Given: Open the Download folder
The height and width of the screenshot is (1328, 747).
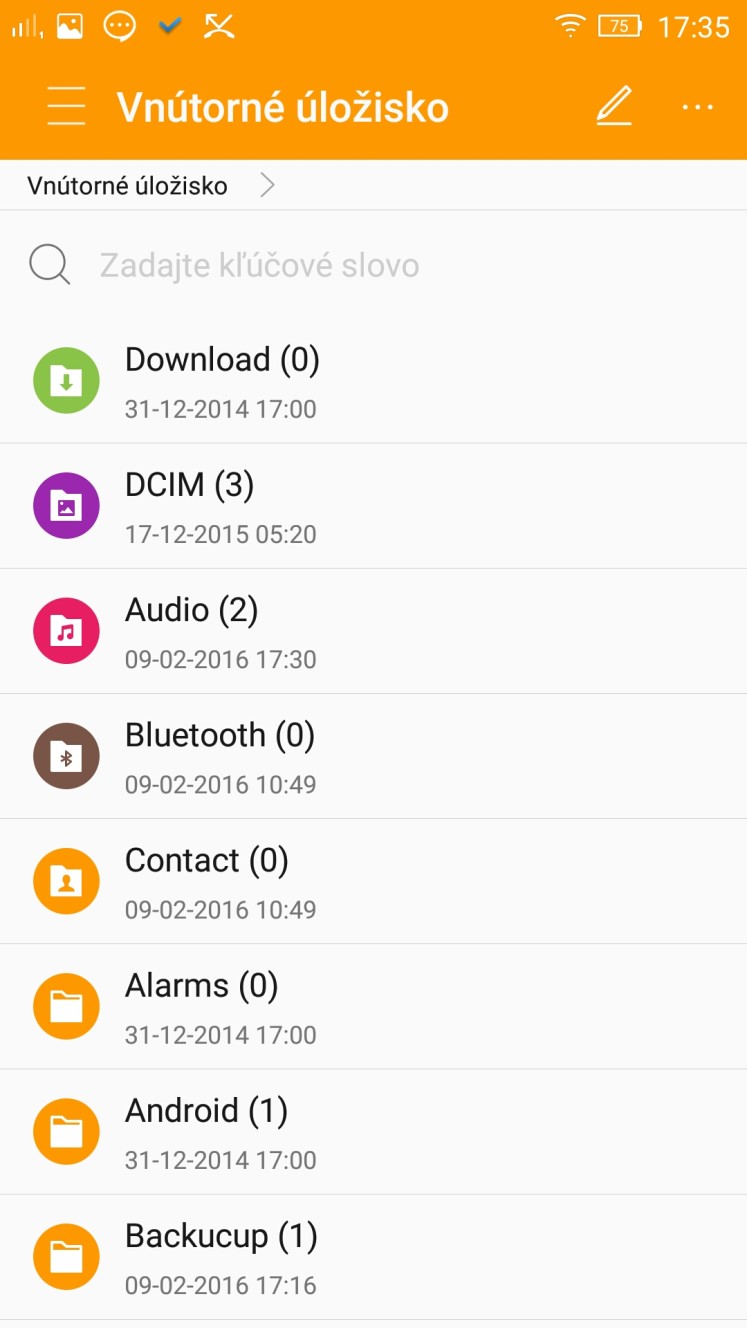Looking at the screenshot, I should (x=373, y=381).
